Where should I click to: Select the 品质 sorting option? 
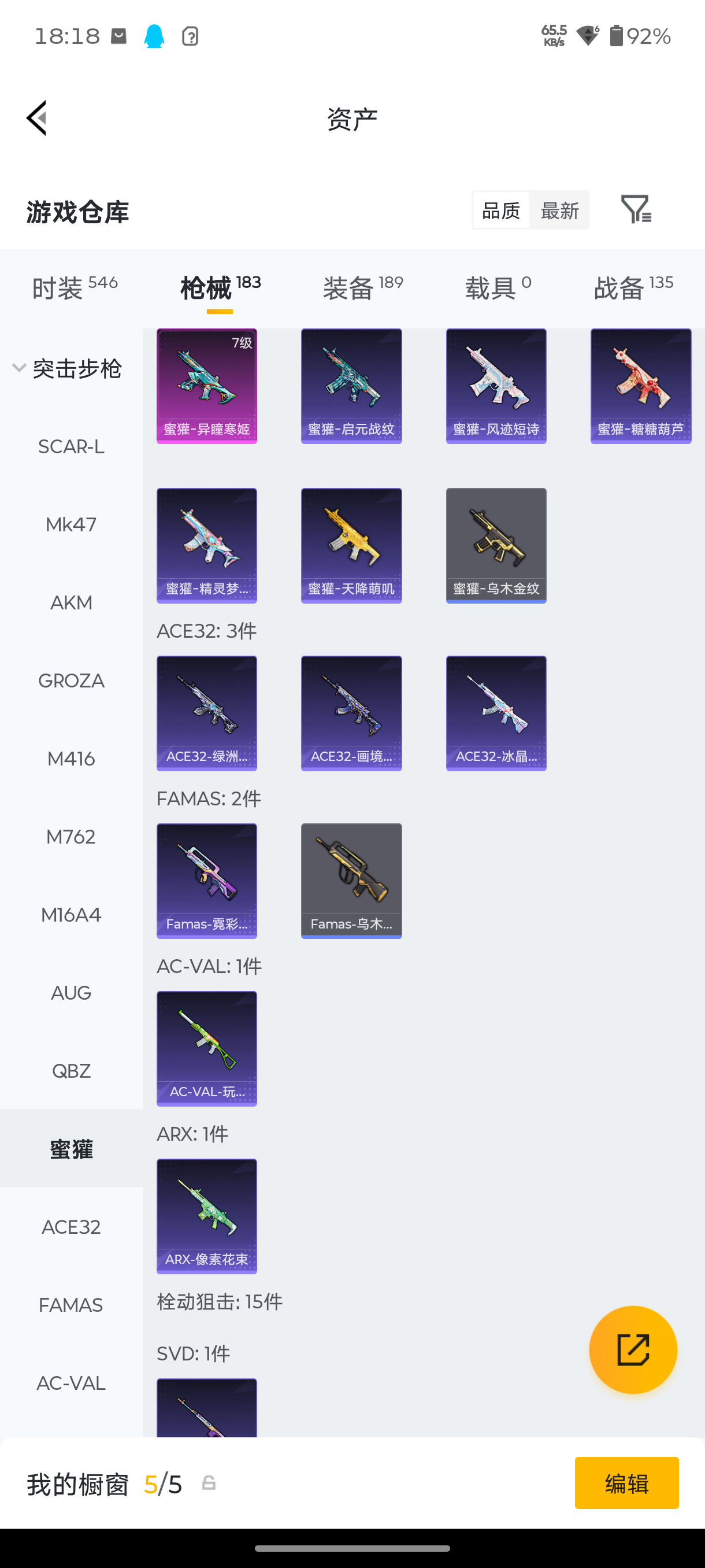500,210
